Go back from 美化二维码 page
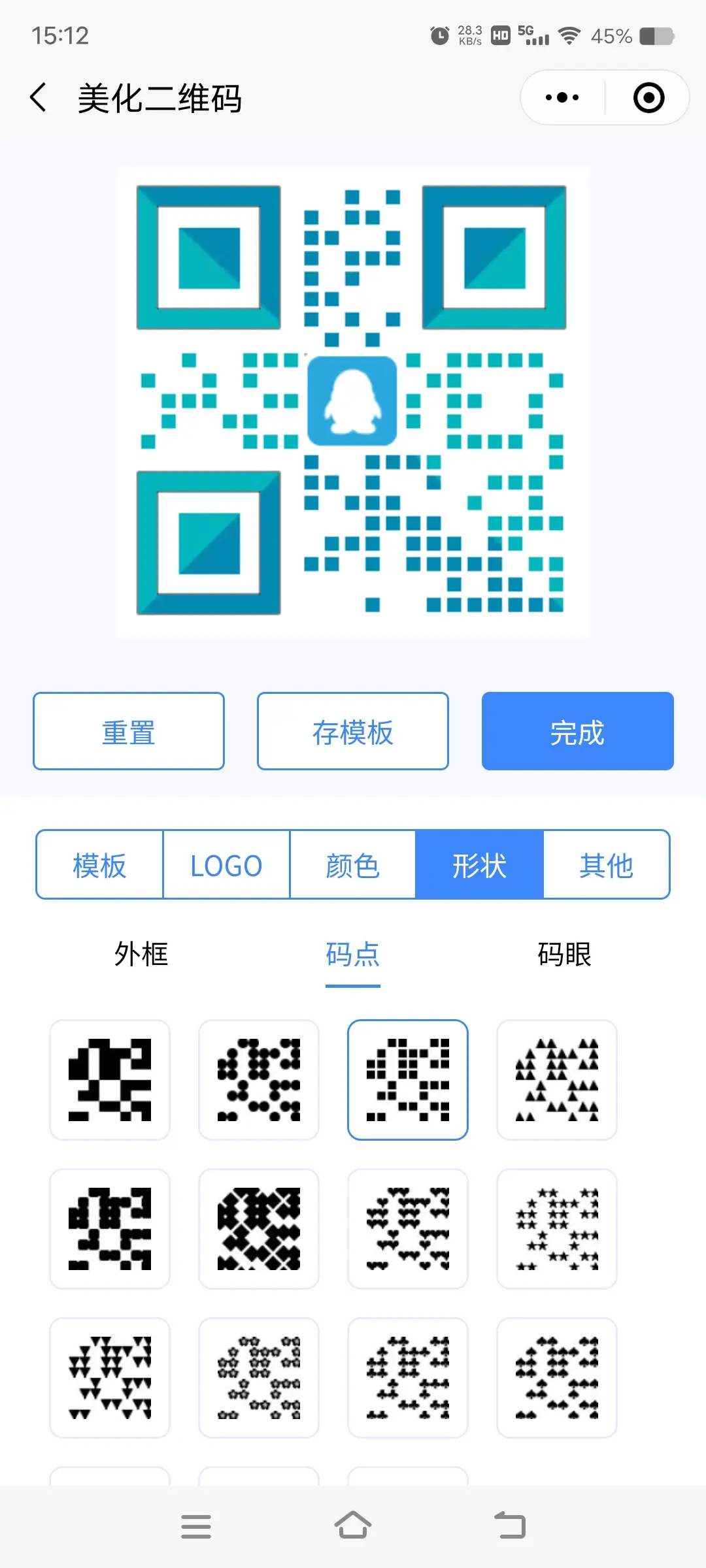Screen dimensions: 706x1568 [x=39, y=98]
